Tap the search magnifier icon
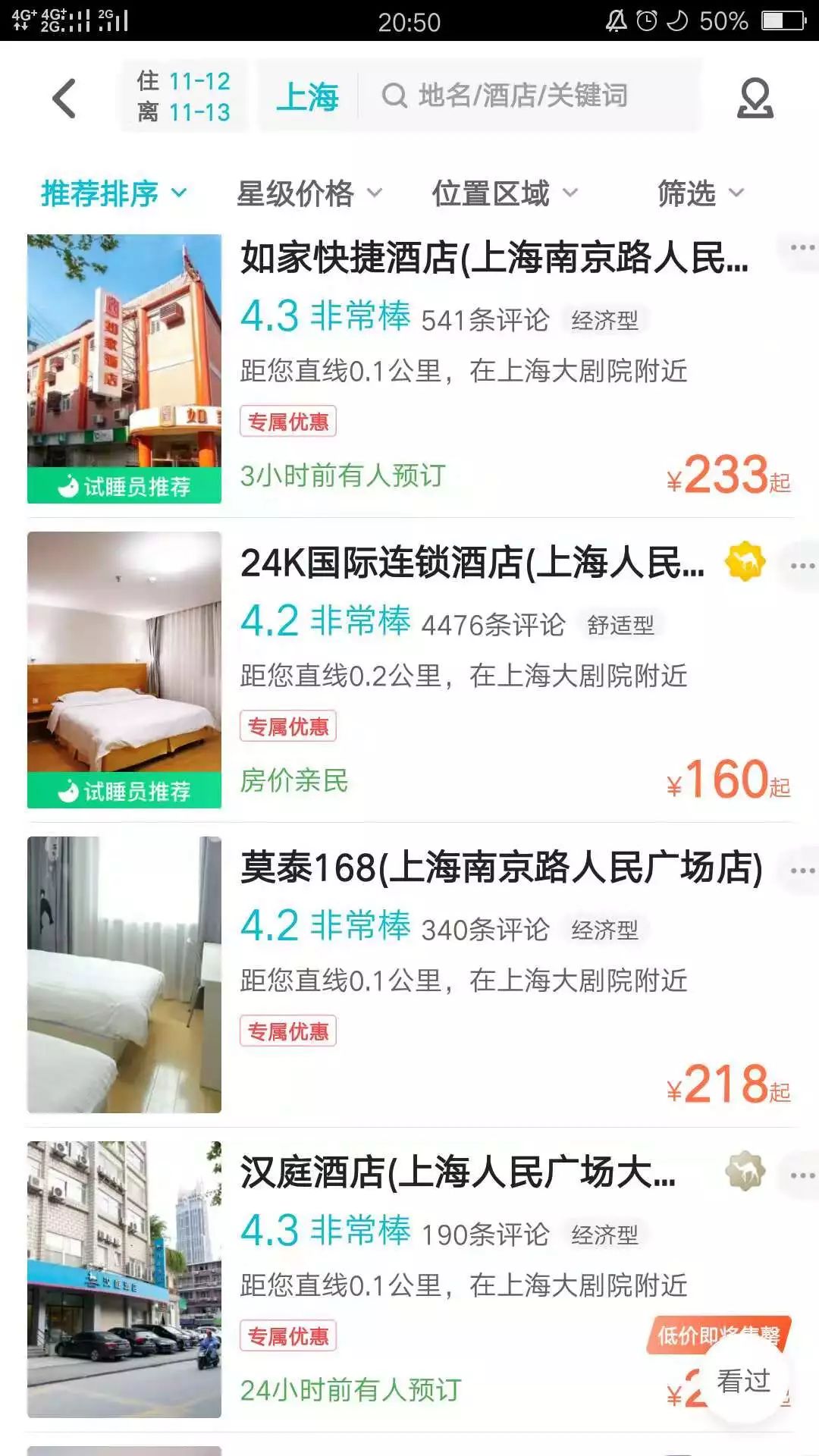The image size is (819, 1456). point(395,96)
